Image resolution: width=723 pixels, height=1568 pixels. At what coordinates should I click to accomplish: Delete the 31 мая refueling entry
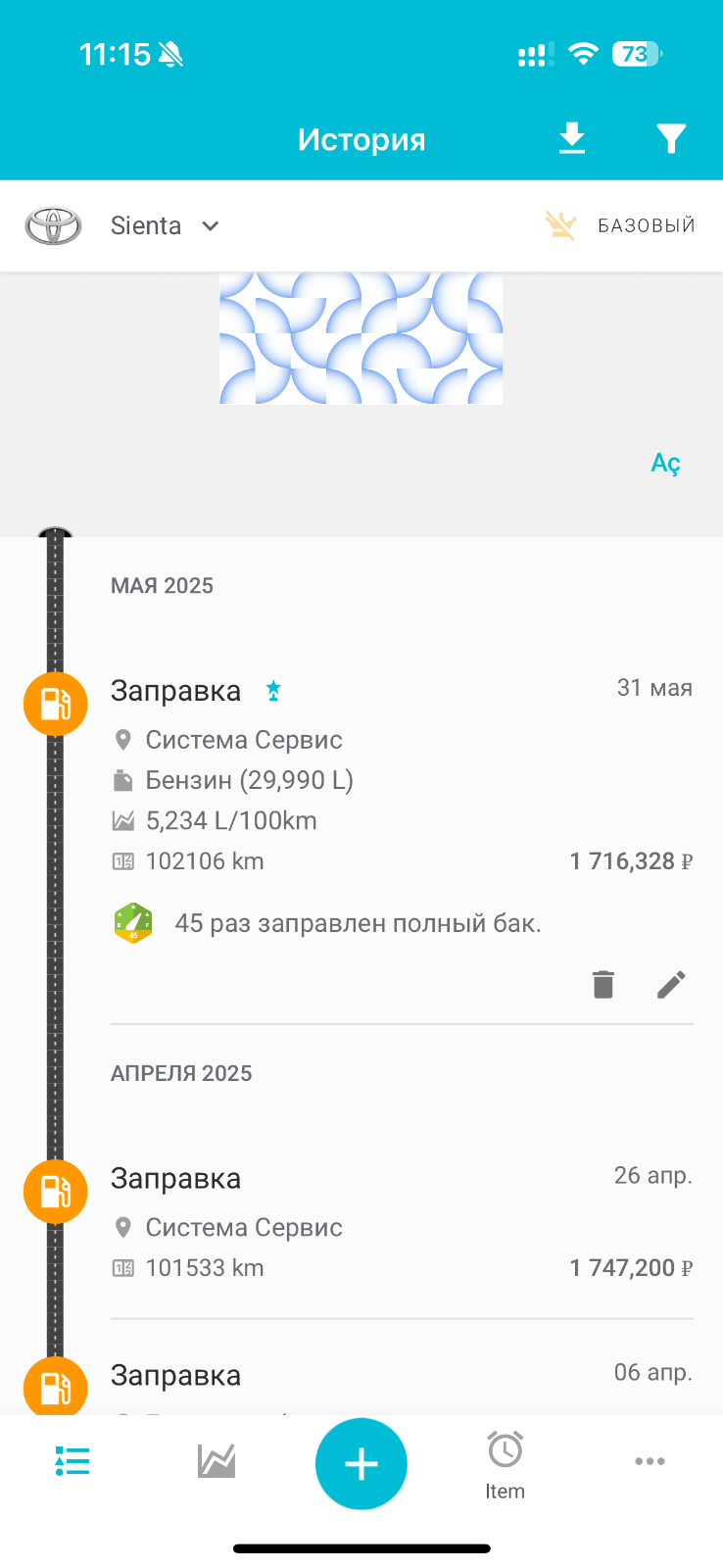pos(603,984)
